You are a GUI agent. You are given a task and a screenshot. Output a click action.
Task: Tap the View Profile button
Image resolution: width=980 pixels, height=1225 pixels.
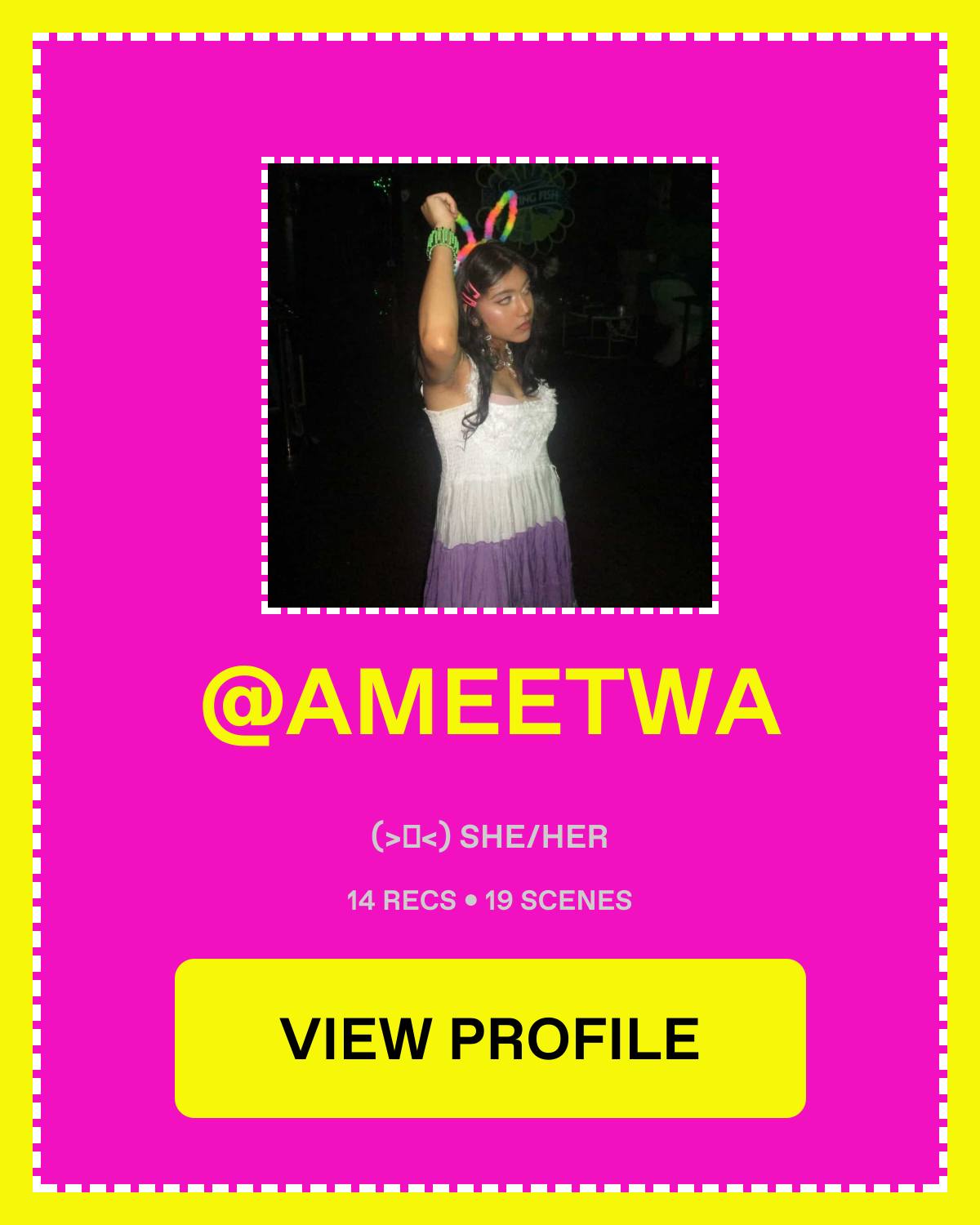(490, 1038)
